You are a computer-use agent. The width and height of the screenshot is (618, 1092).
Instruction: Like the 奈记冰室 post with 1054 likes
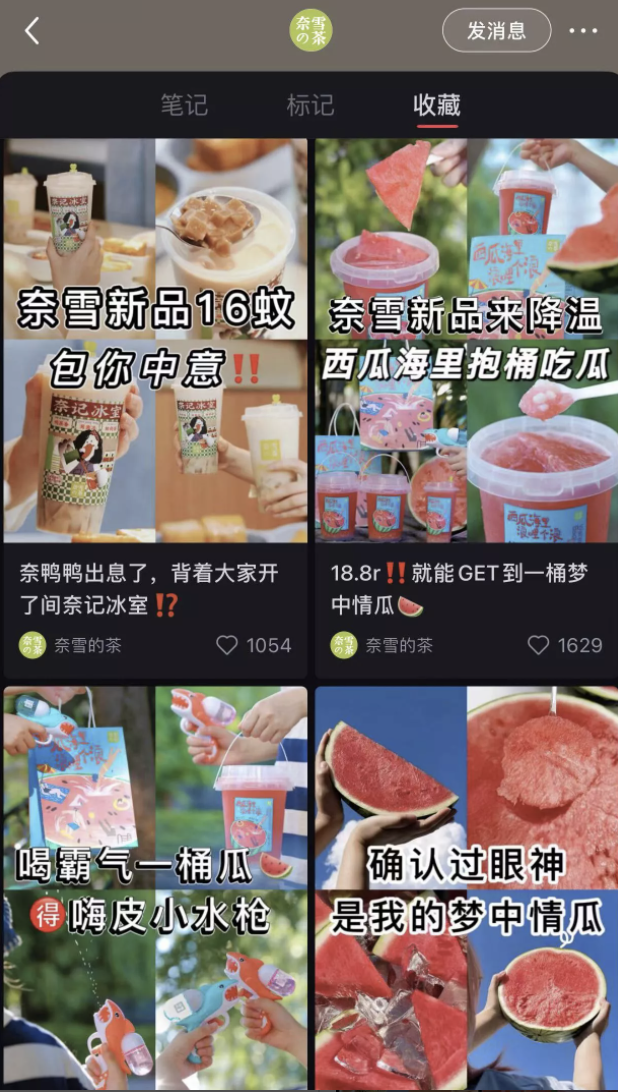(x=227, y=645)
